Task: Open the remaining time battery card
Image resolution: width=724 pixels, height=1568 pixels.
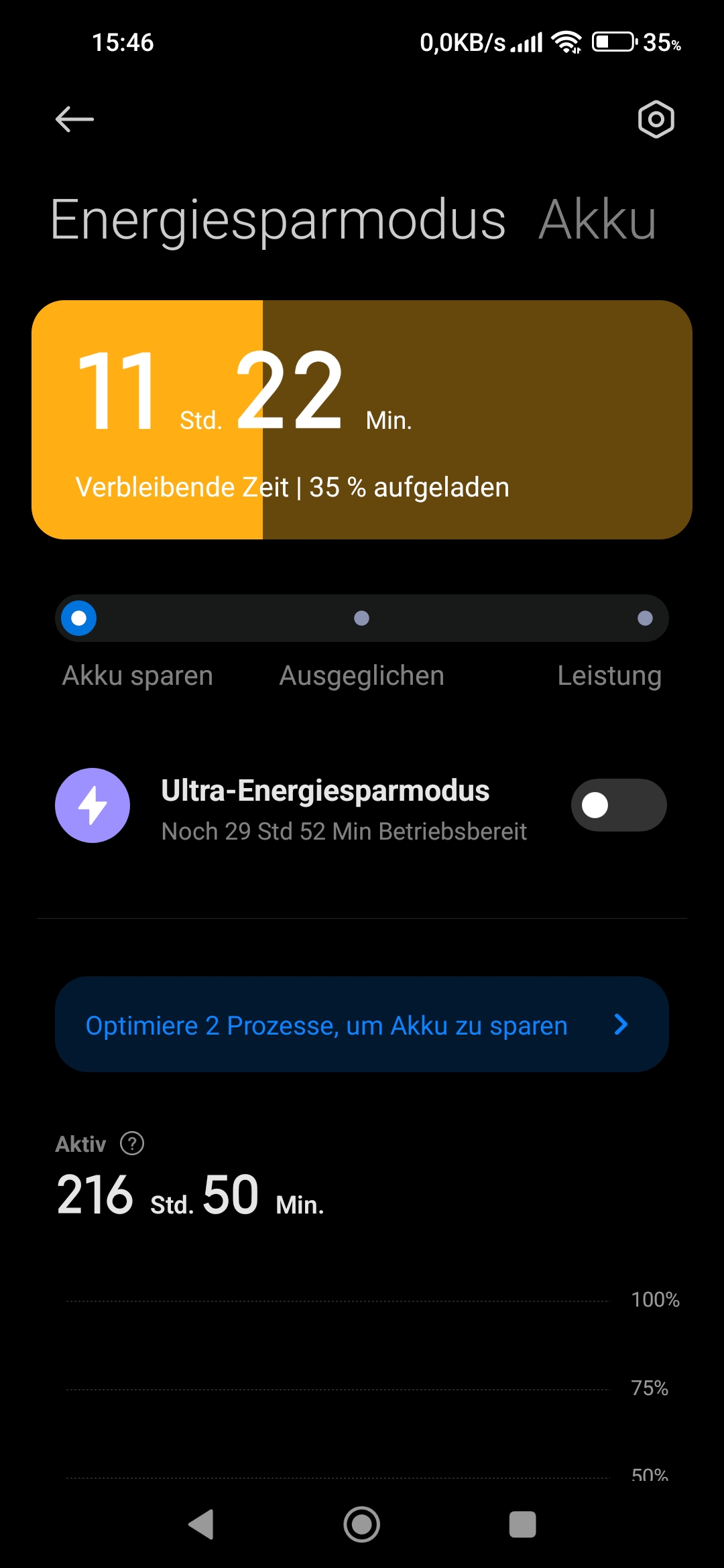Action: pos(361,419)
